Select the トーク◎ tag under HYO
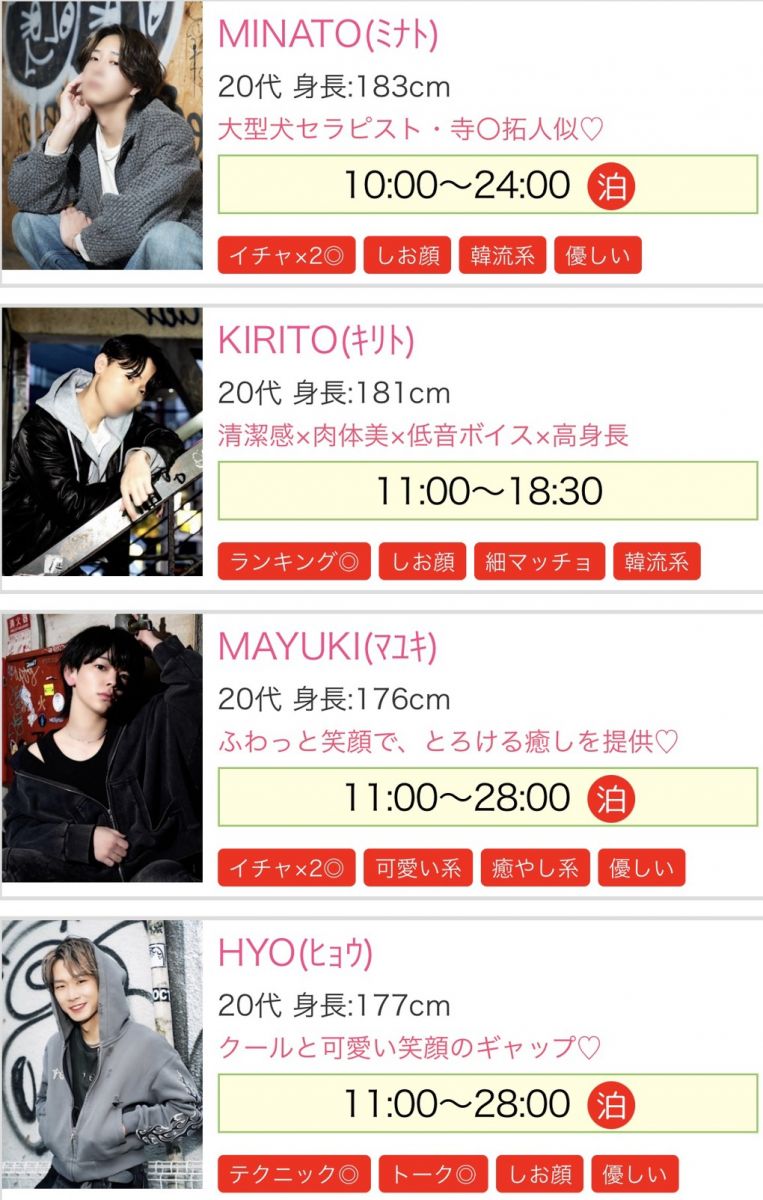 tap(433, 1174)
